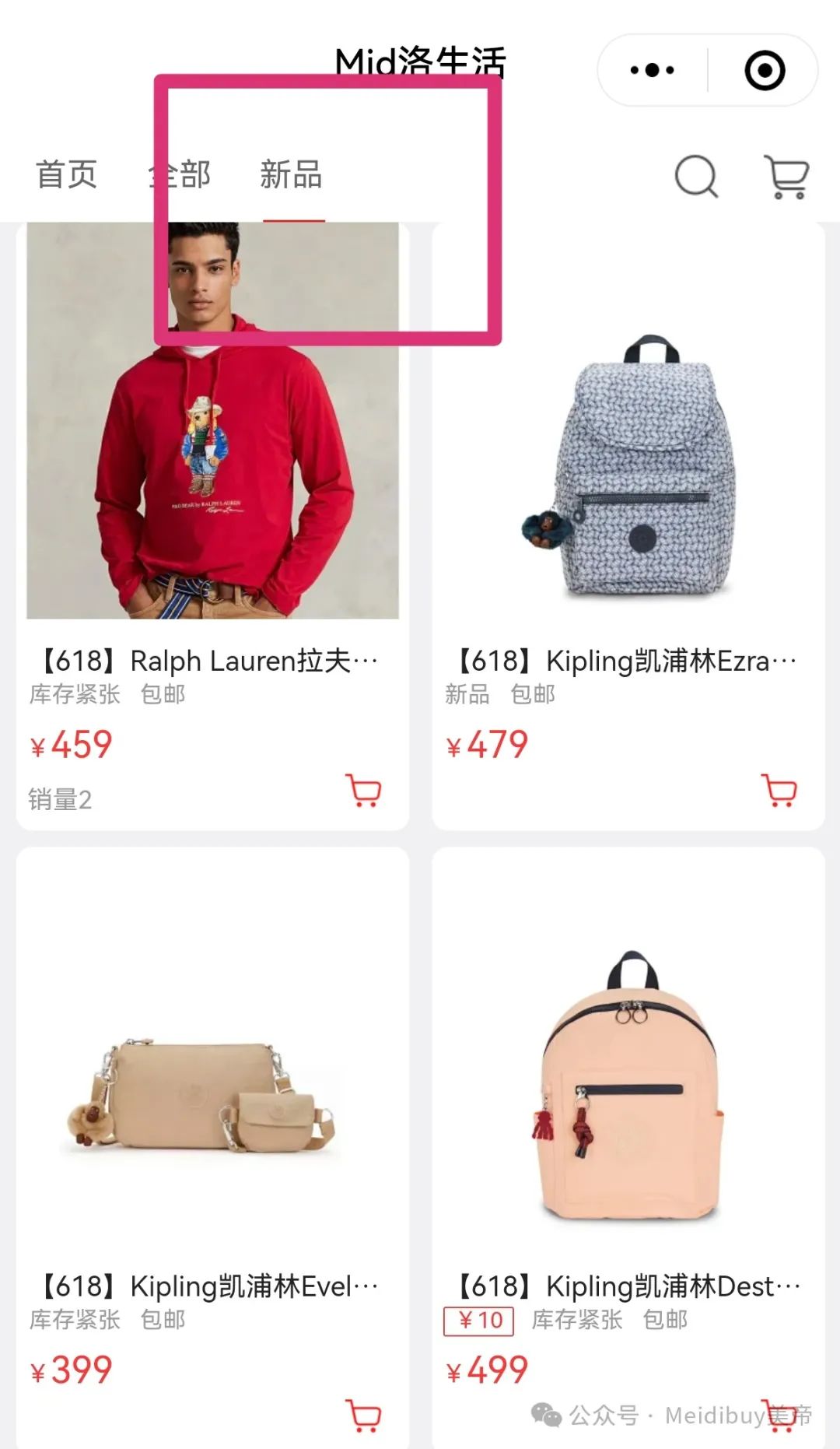This screenshot has width=840, height=1449.
Task: Add the ¥479 Kipling Ezra to cart
Action: click(x=779, y=791)
